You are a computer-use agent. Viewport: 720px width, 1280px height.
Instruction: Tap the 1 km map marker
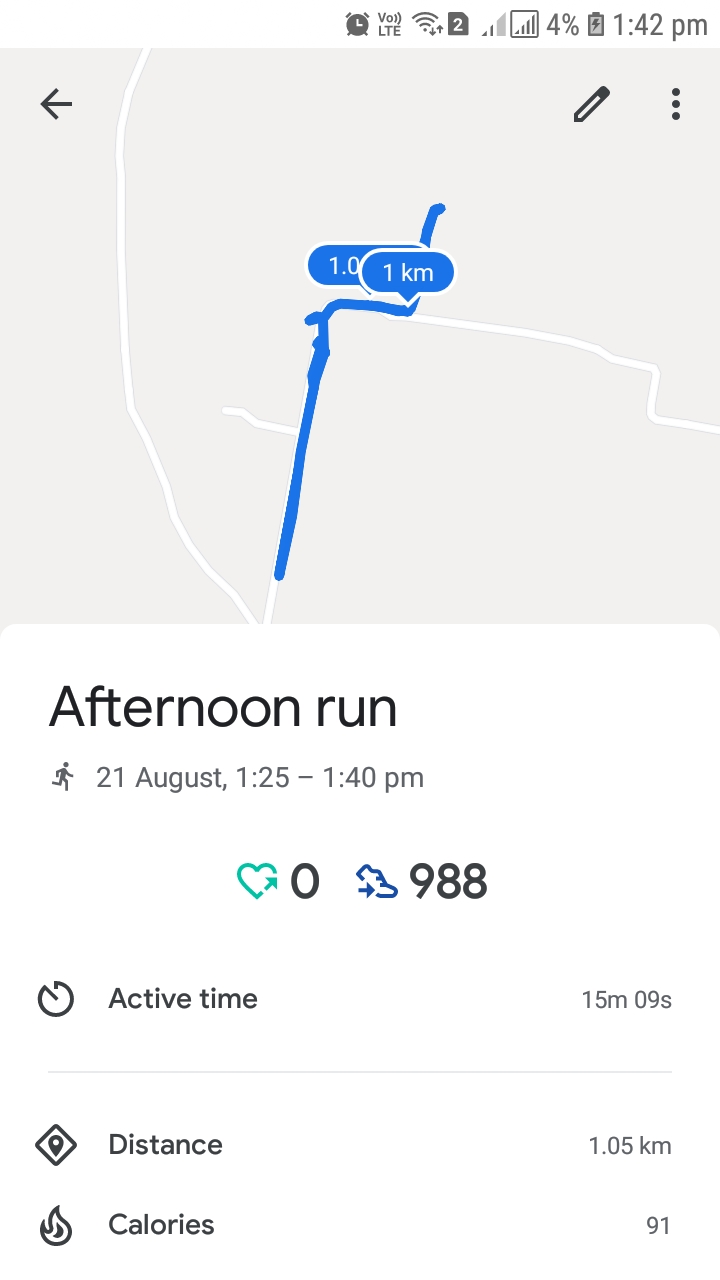click(407, 273)
